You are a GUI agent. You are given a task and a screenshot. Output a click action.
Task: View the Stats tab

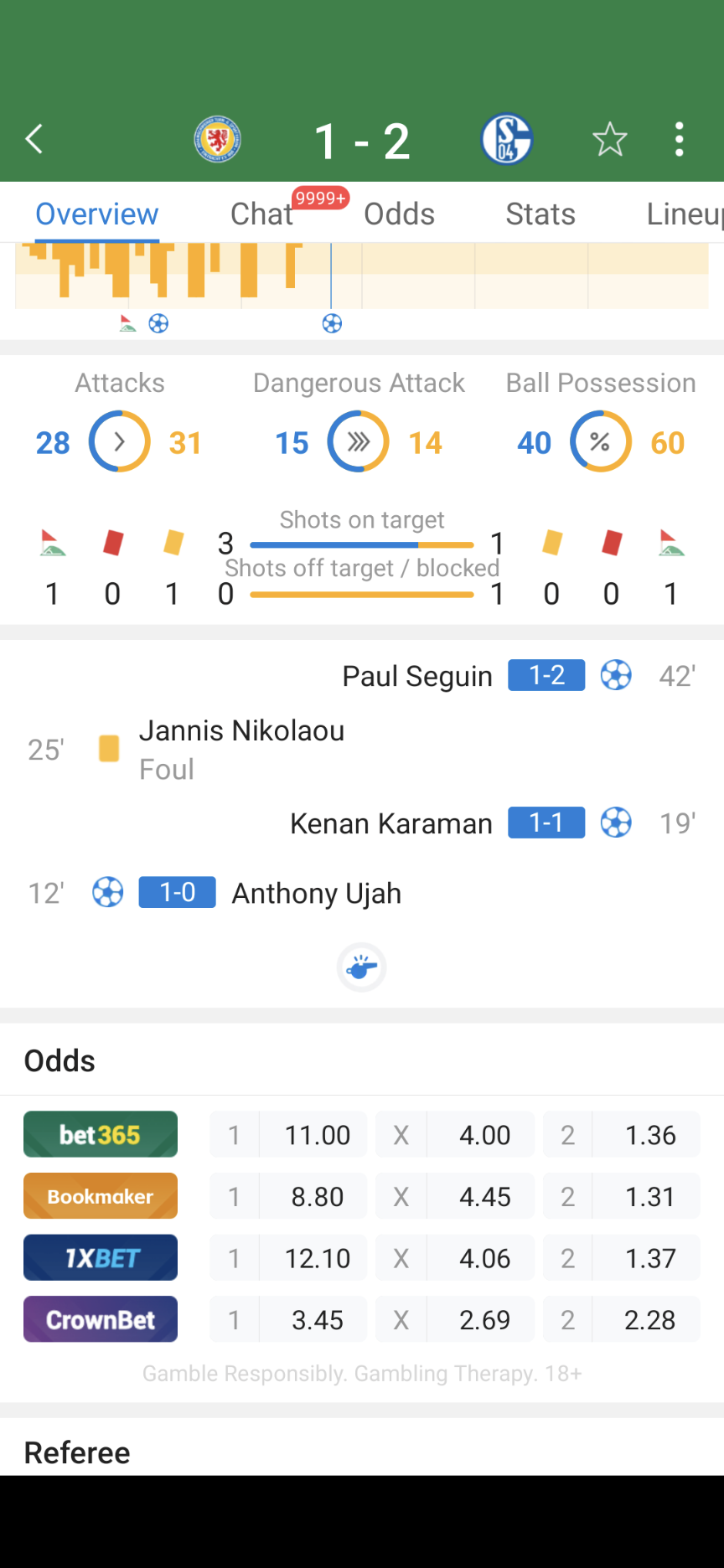(540, 214)
